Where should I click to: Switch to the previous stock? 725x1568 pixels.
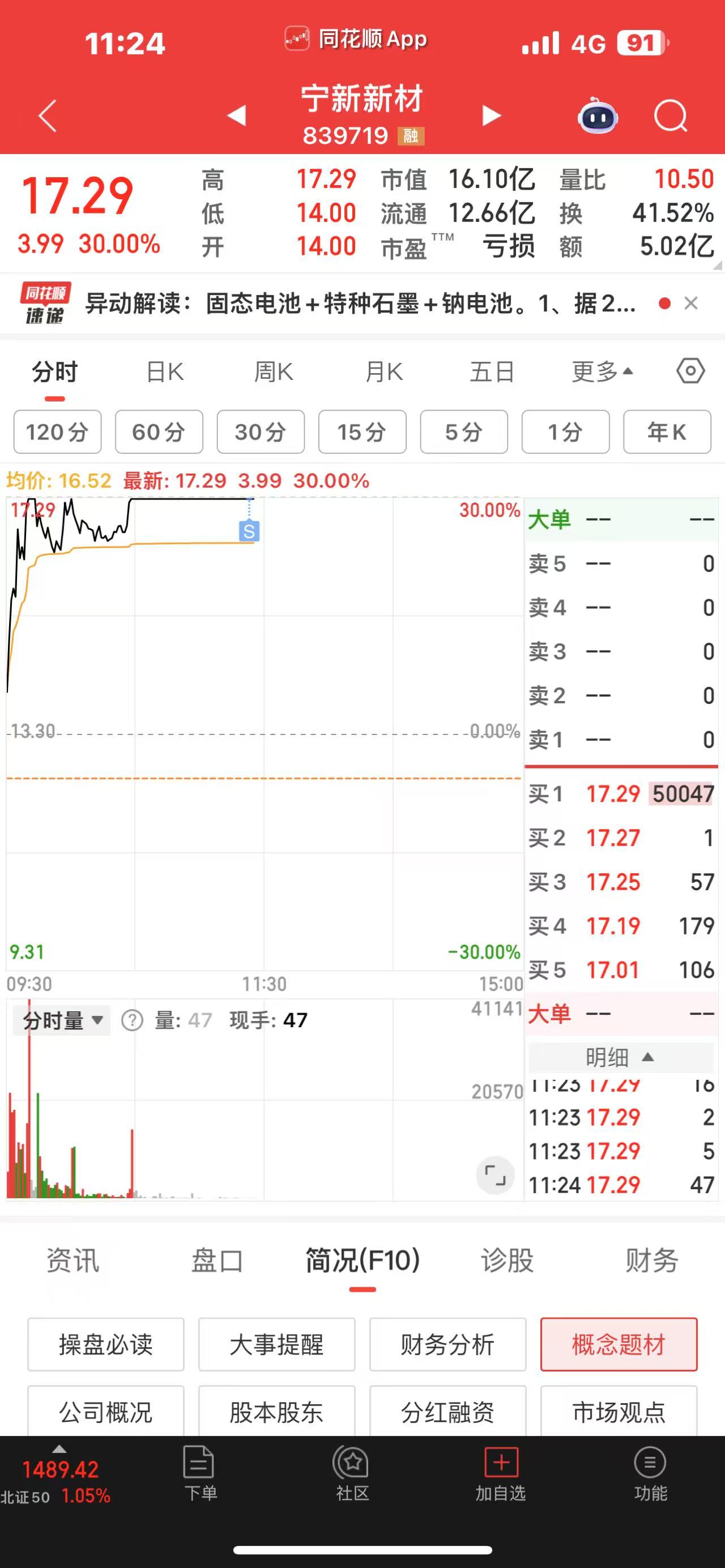pos(236,116)
